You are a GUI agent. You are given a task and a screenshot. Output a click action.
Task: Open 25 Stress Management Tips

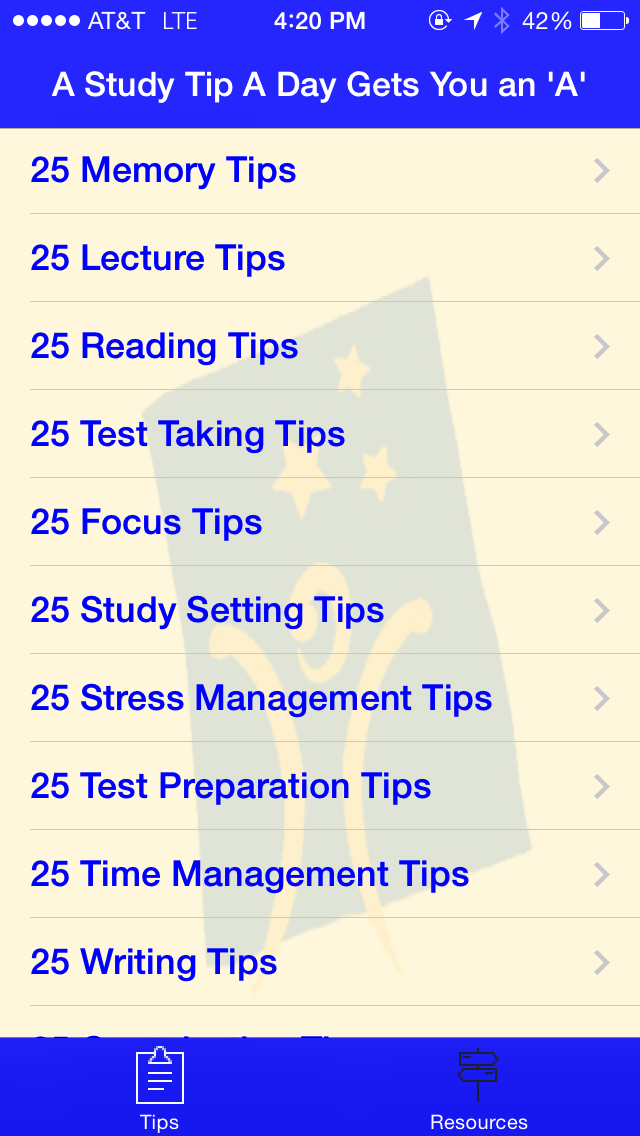320,698
